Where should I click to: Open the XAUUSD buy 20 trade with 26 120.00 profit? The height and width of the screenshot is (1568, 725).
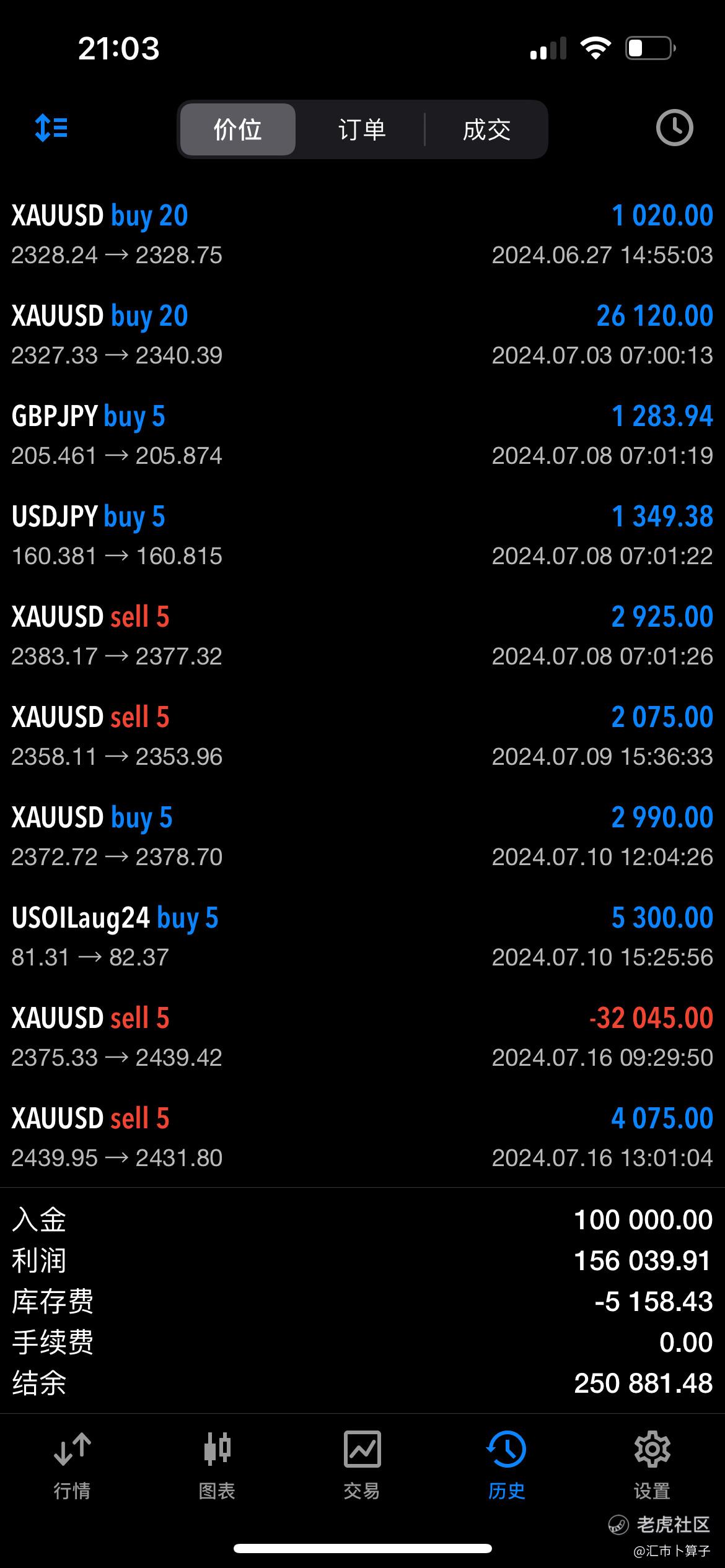(x=362, y=335)
